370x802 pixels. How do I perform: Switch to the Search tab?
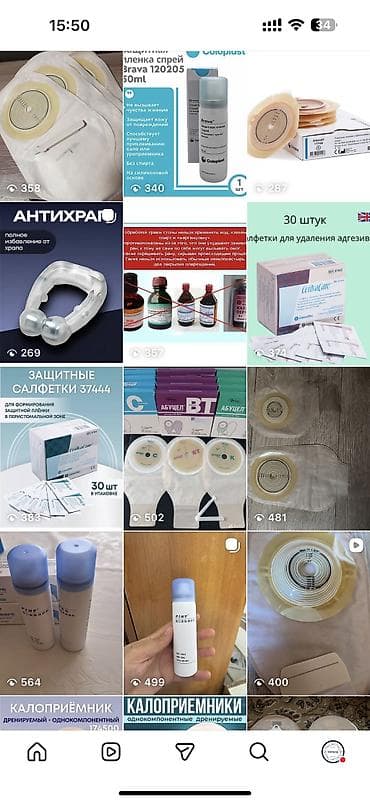point(259,751)
